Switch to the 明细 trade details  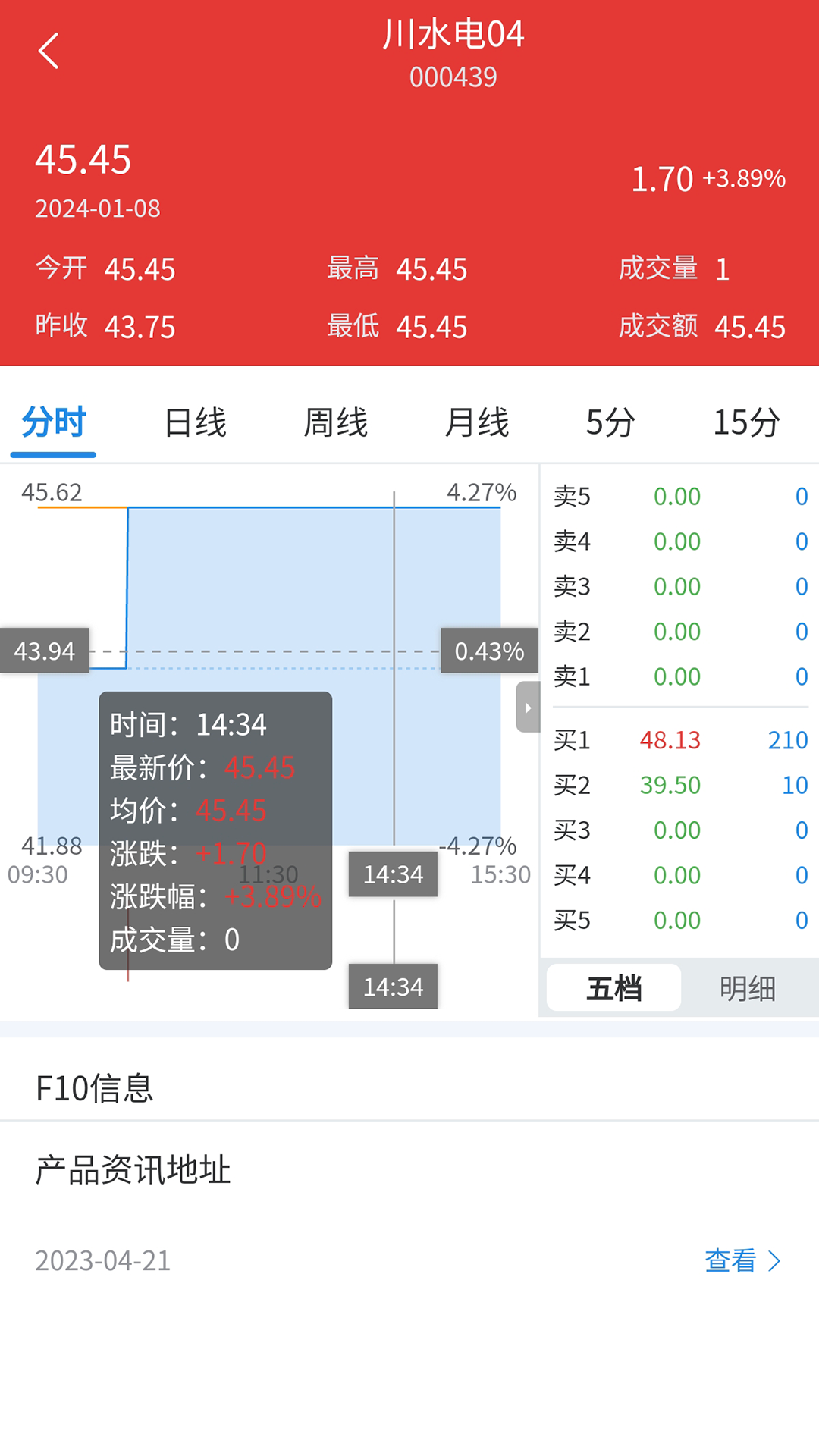[x=747, y=988]
